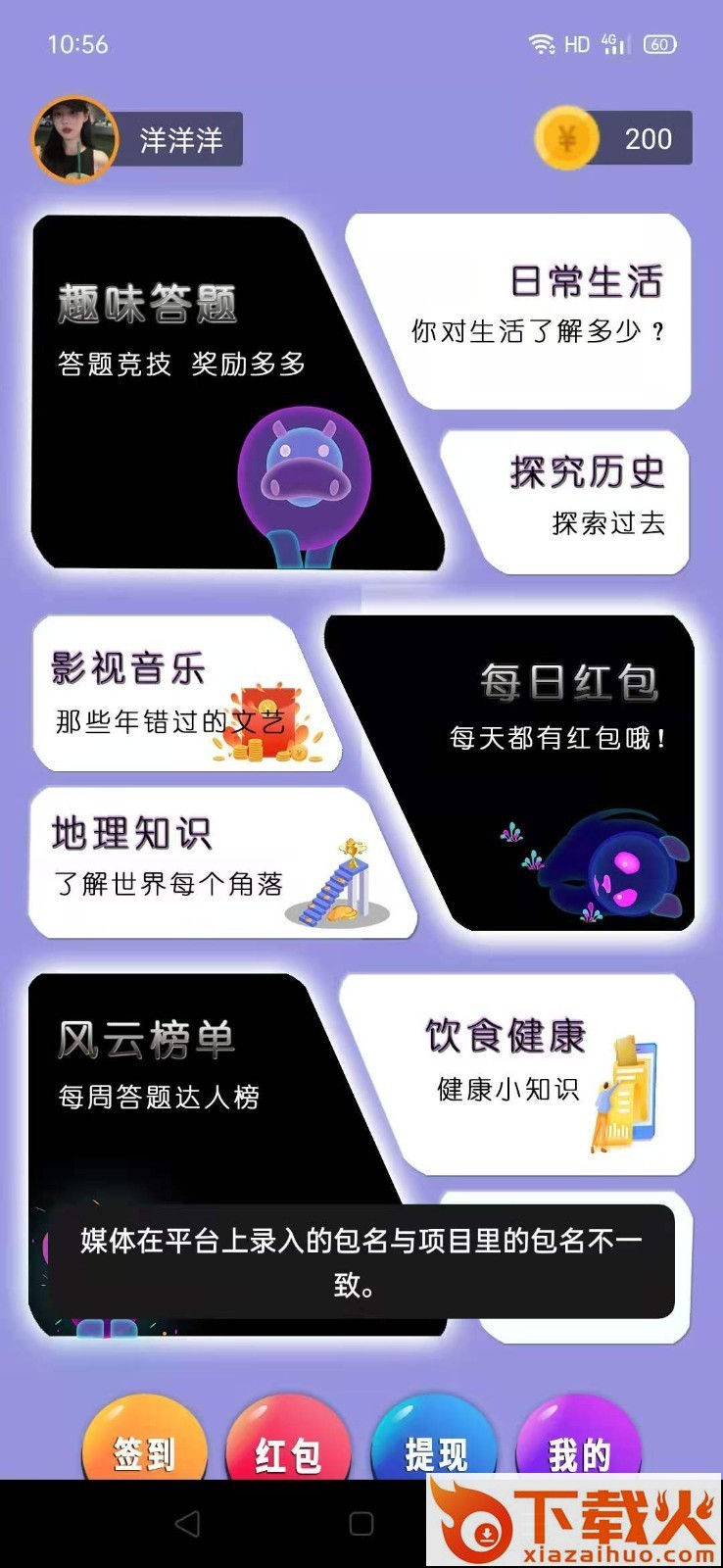Go back with the system back button

(187, 1523)
